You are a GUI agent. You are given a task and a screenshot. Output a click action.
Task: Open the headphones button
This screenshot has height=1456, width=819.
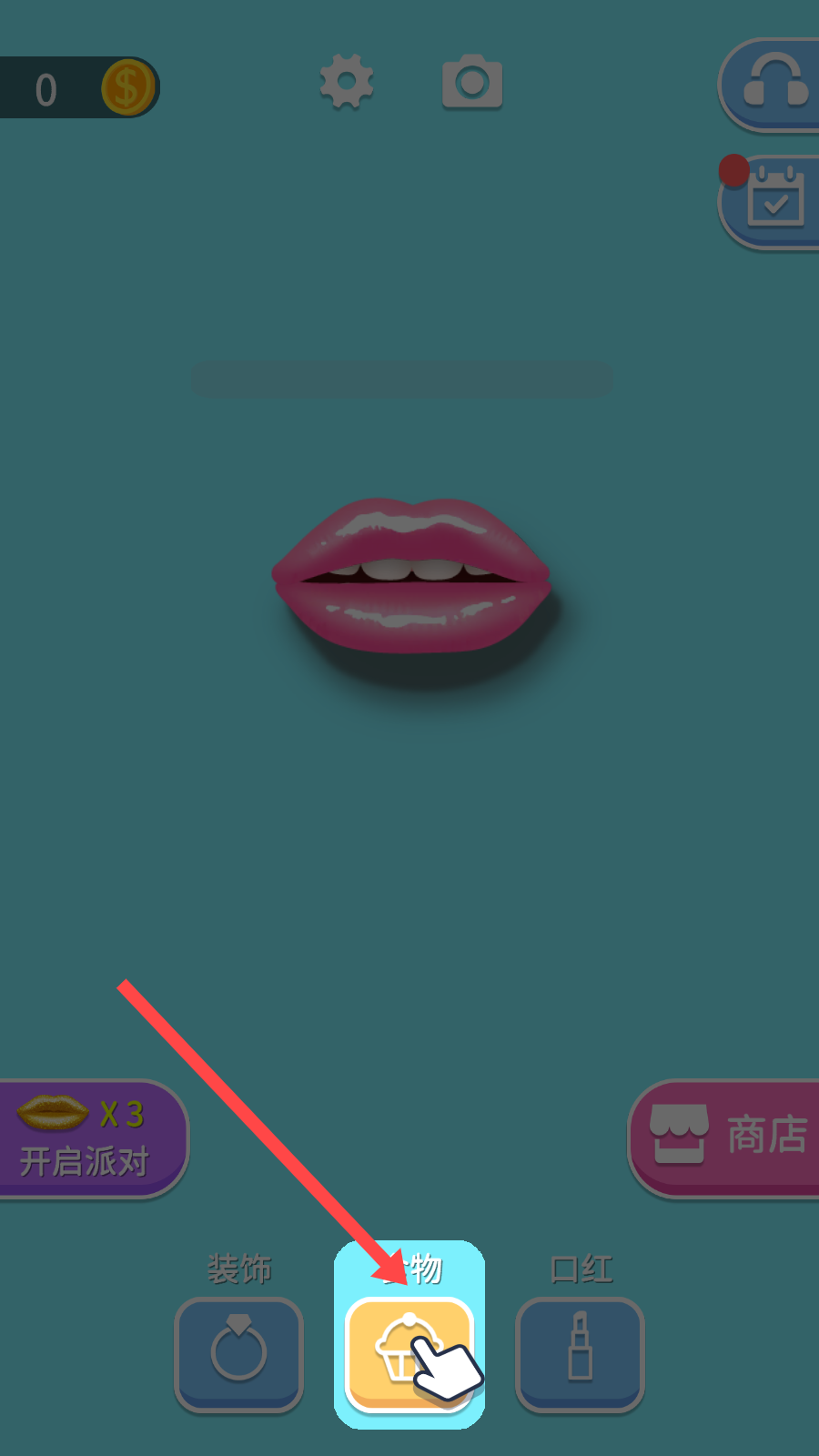pyautogui.click(x=773, y=86)
